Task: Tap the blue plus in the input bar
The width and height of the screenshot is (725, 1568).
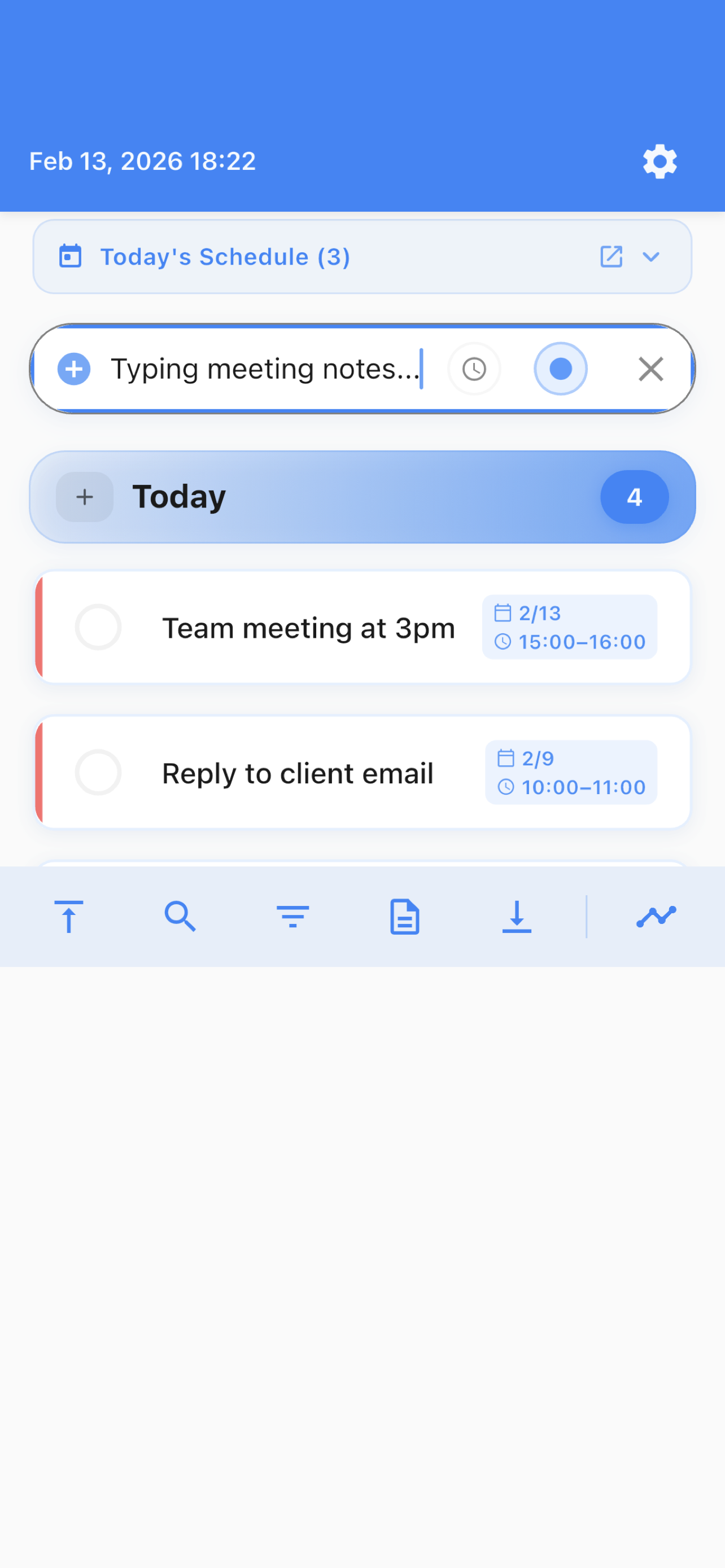Action: [x=75, y=369]
